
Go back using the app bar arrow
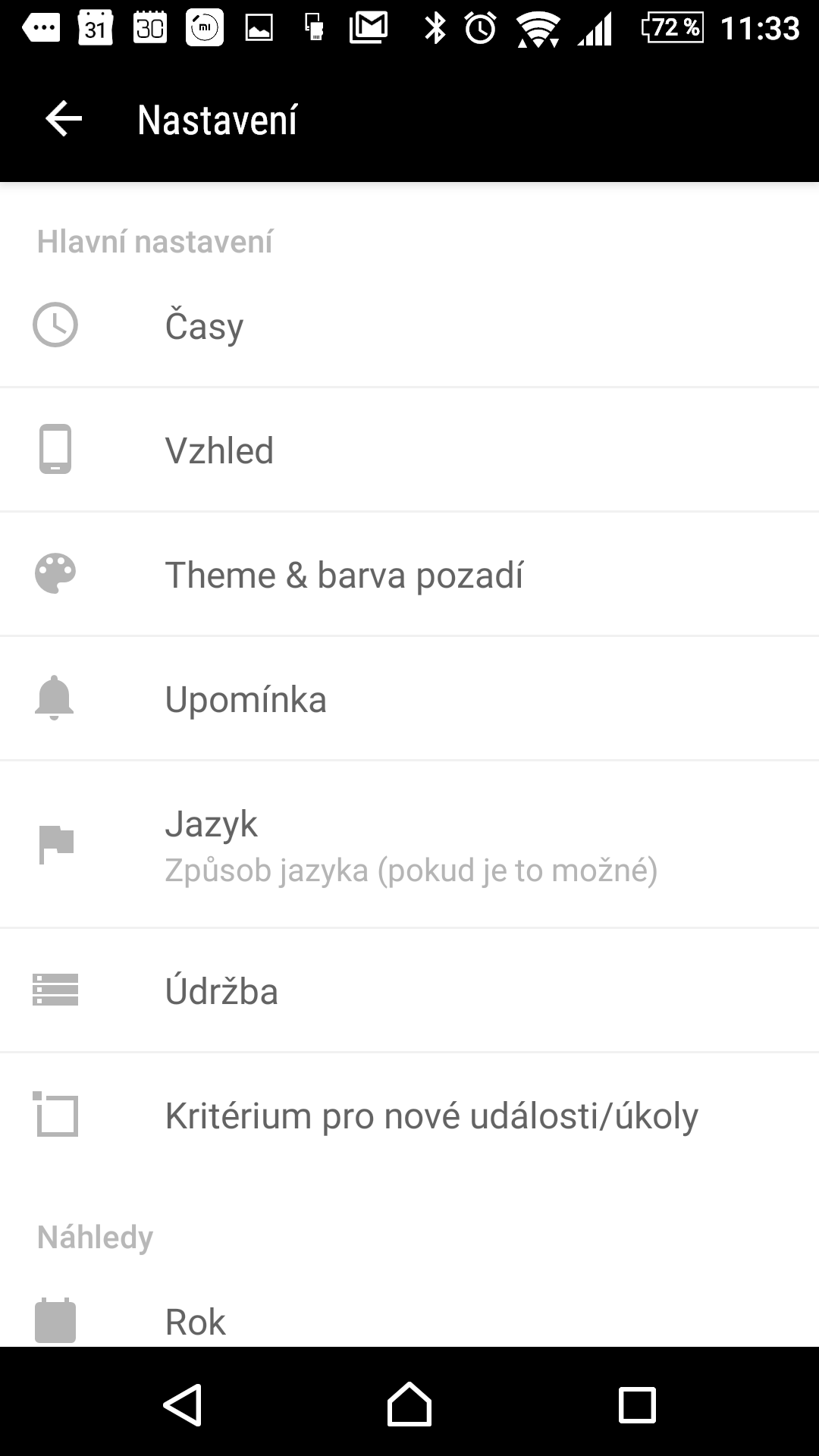64,119
